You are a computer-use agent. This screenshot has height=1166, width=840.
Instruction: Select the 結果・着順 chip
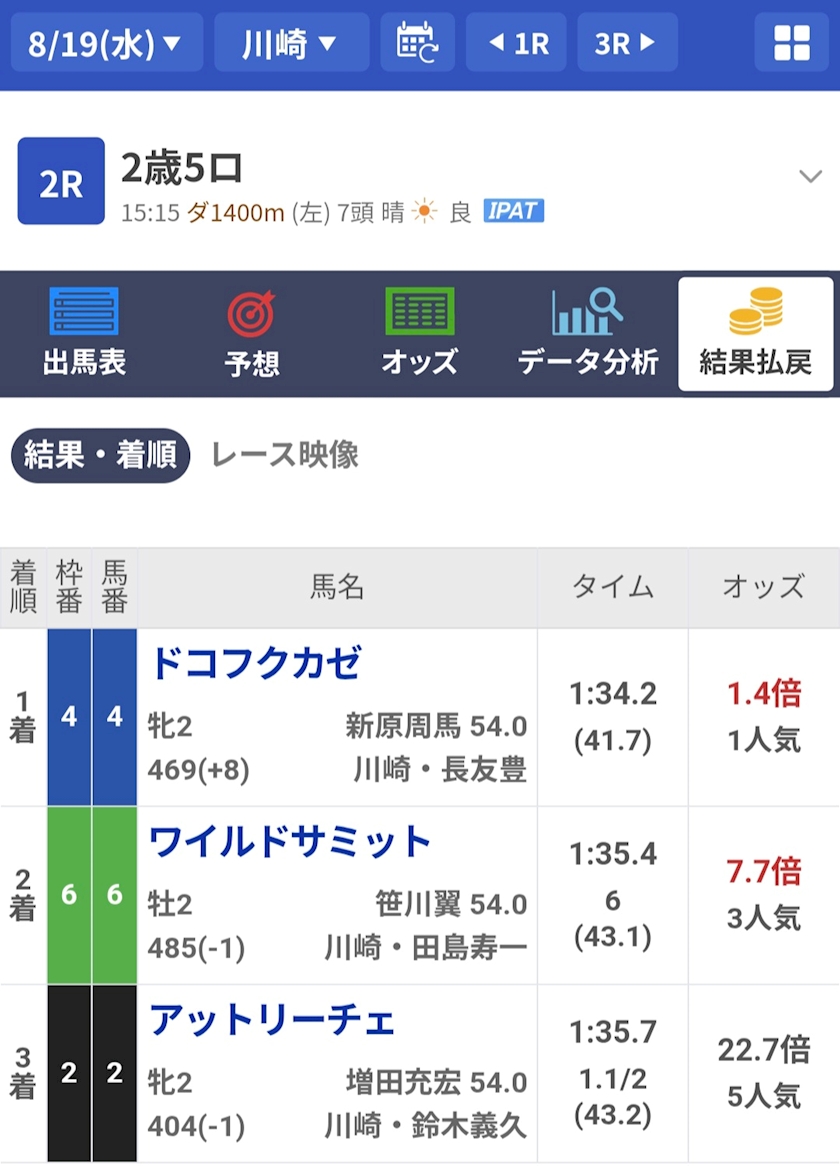click(x=100, y=455)
